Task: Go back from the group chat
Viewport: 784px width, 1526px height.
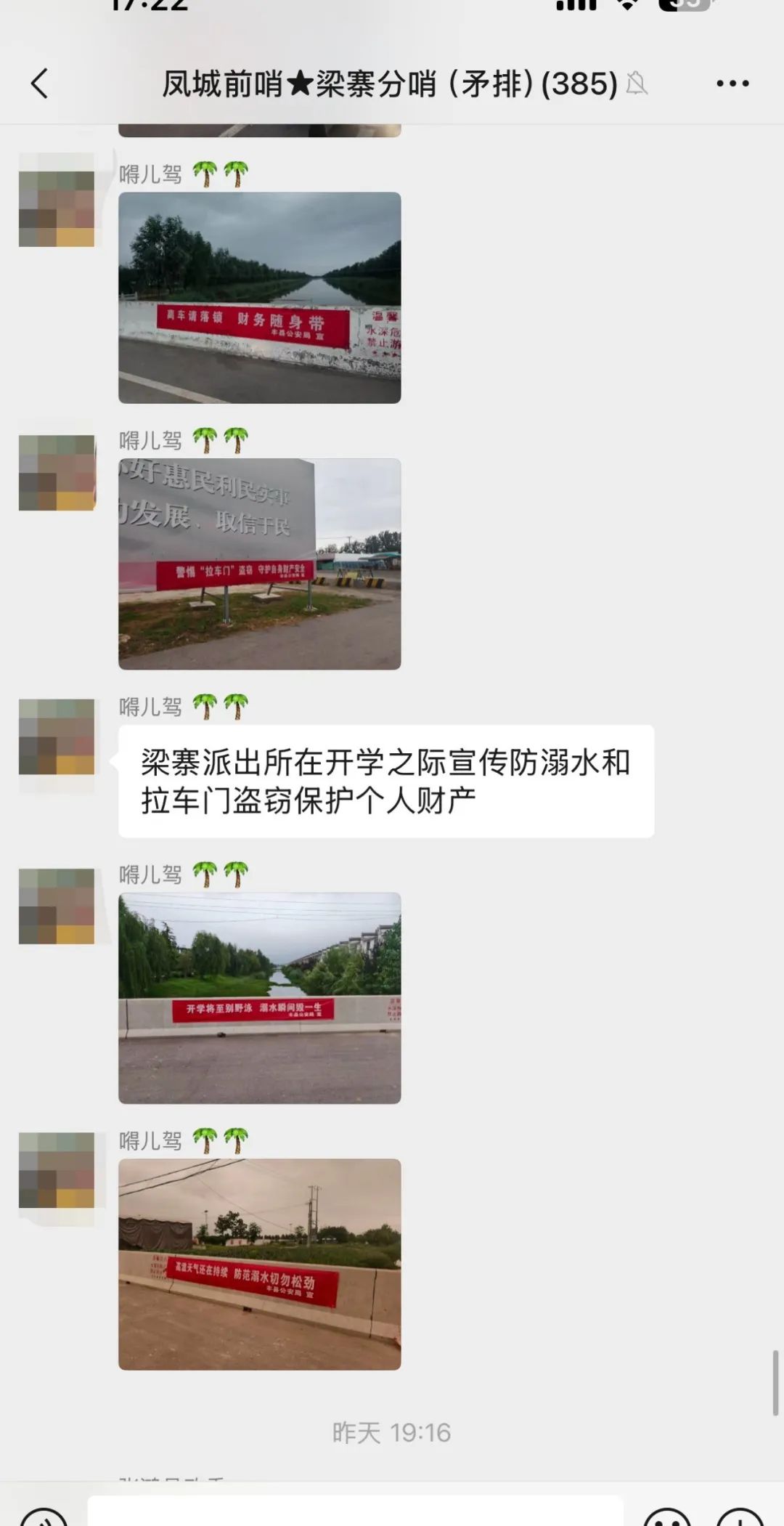Action: 40,84
